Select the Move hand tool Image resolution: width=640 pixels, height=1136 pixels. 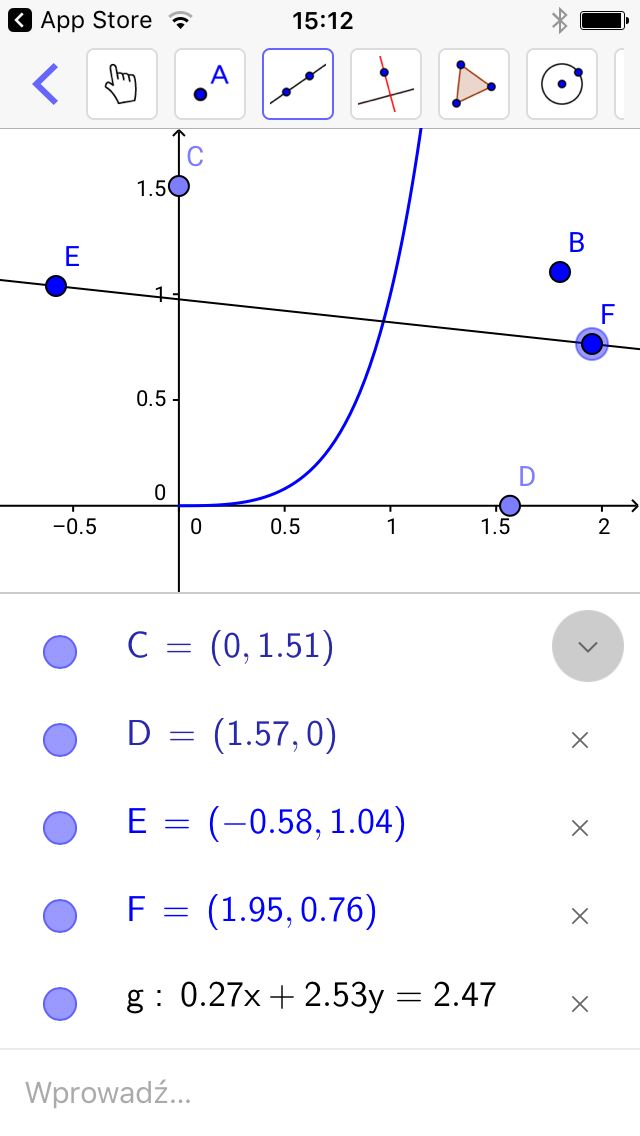pos(122,84)
